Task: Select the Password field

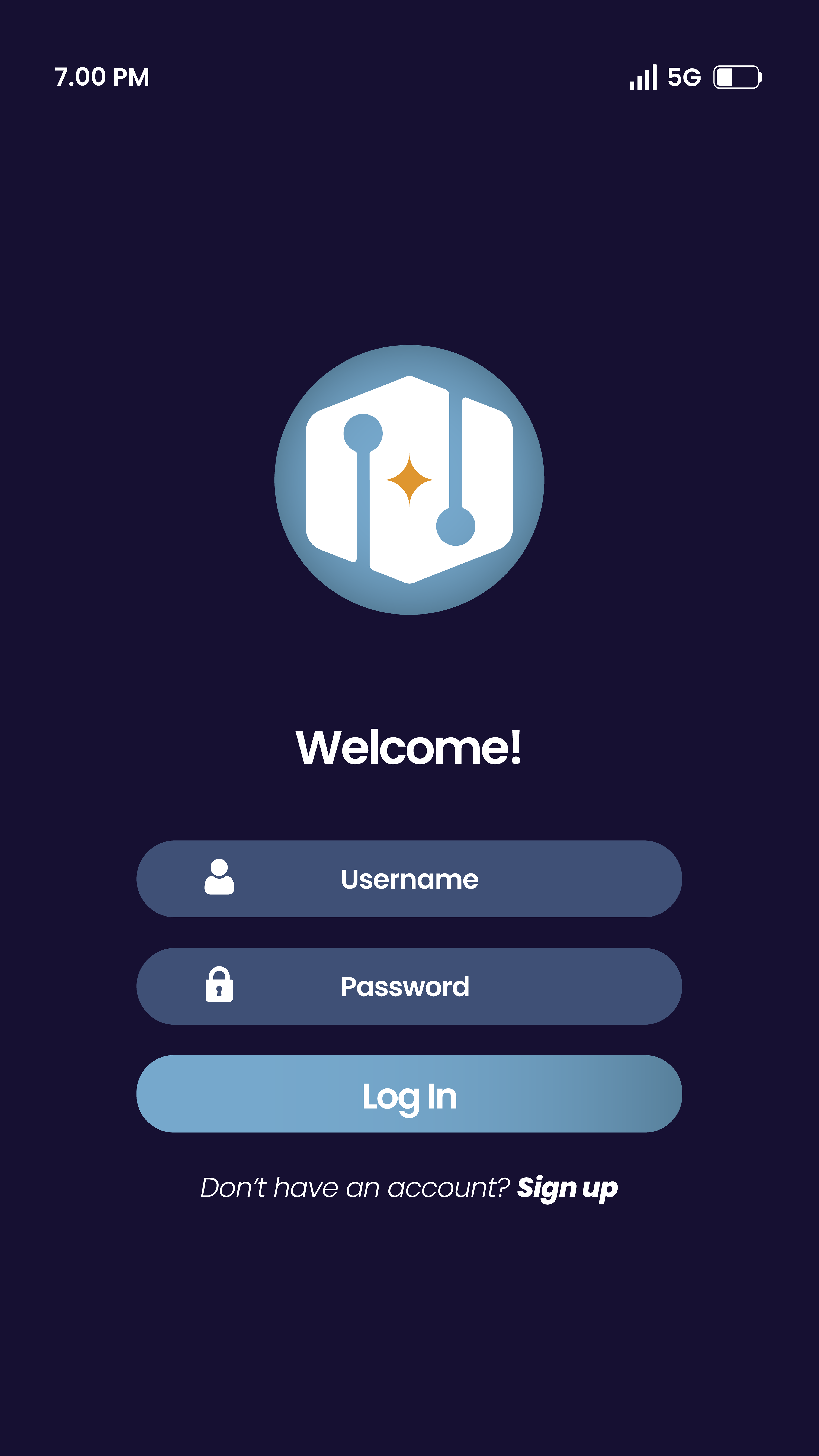Action: (409, 986)
